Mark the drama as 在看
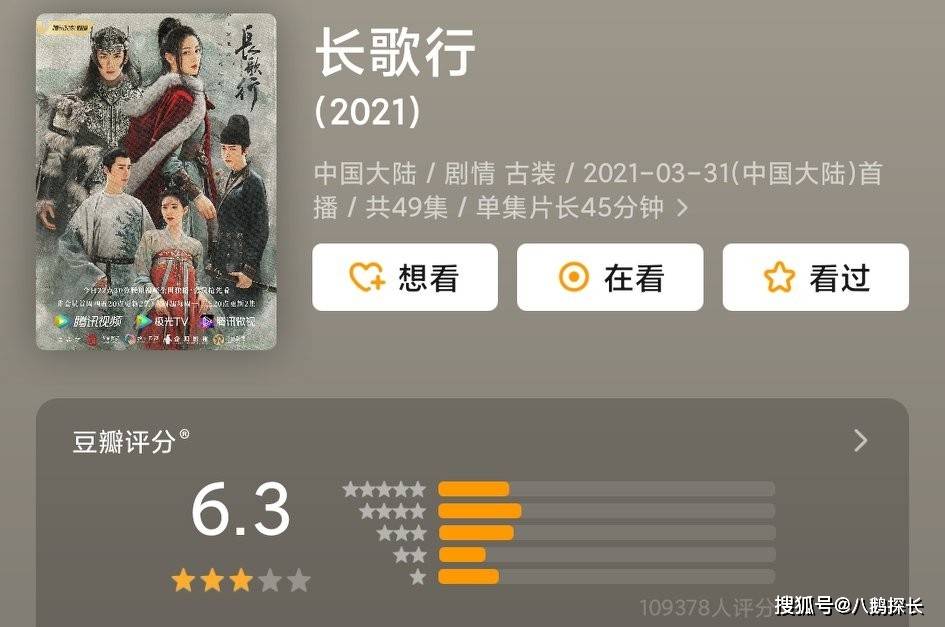 609,277
